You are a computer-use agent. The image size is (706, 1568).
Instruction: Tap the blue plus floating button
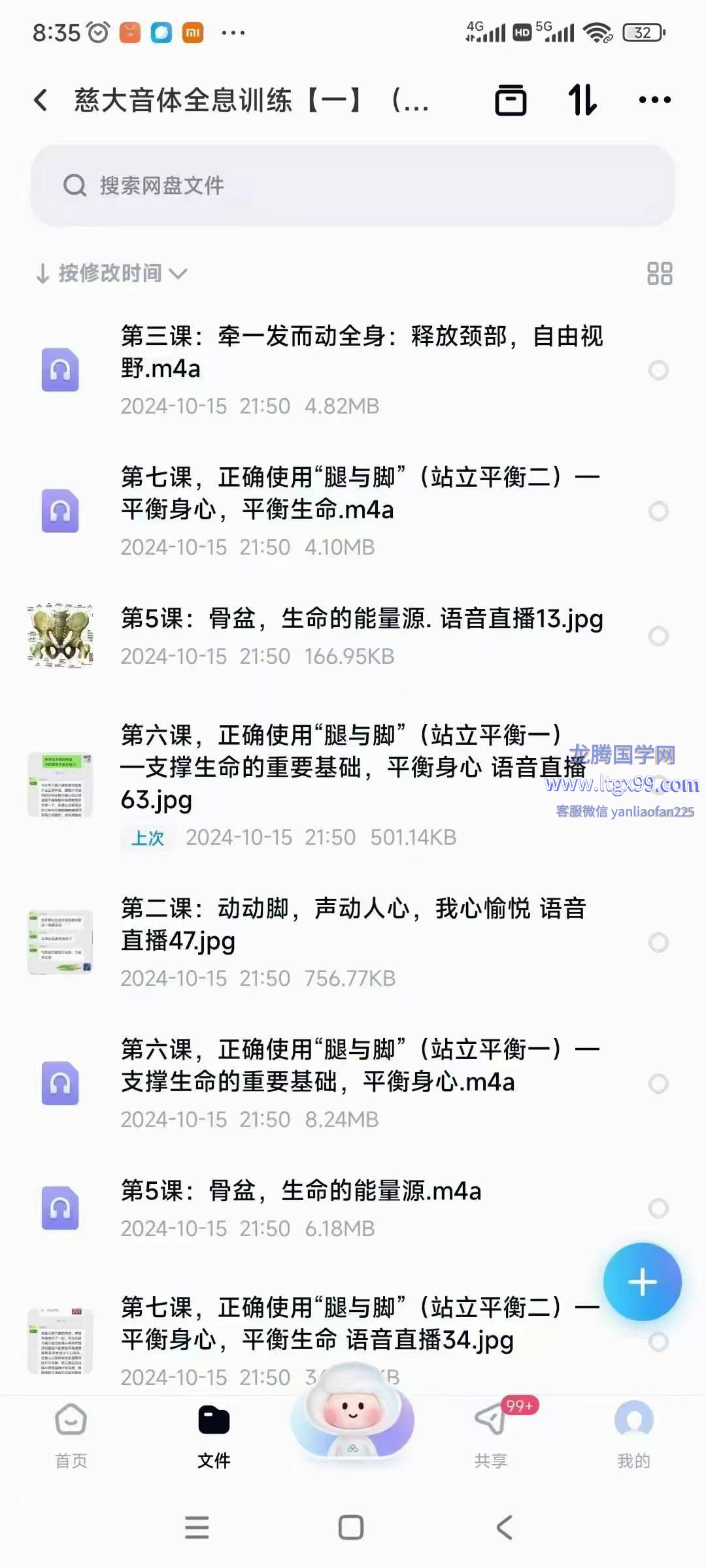click(x=642, y=1282)
